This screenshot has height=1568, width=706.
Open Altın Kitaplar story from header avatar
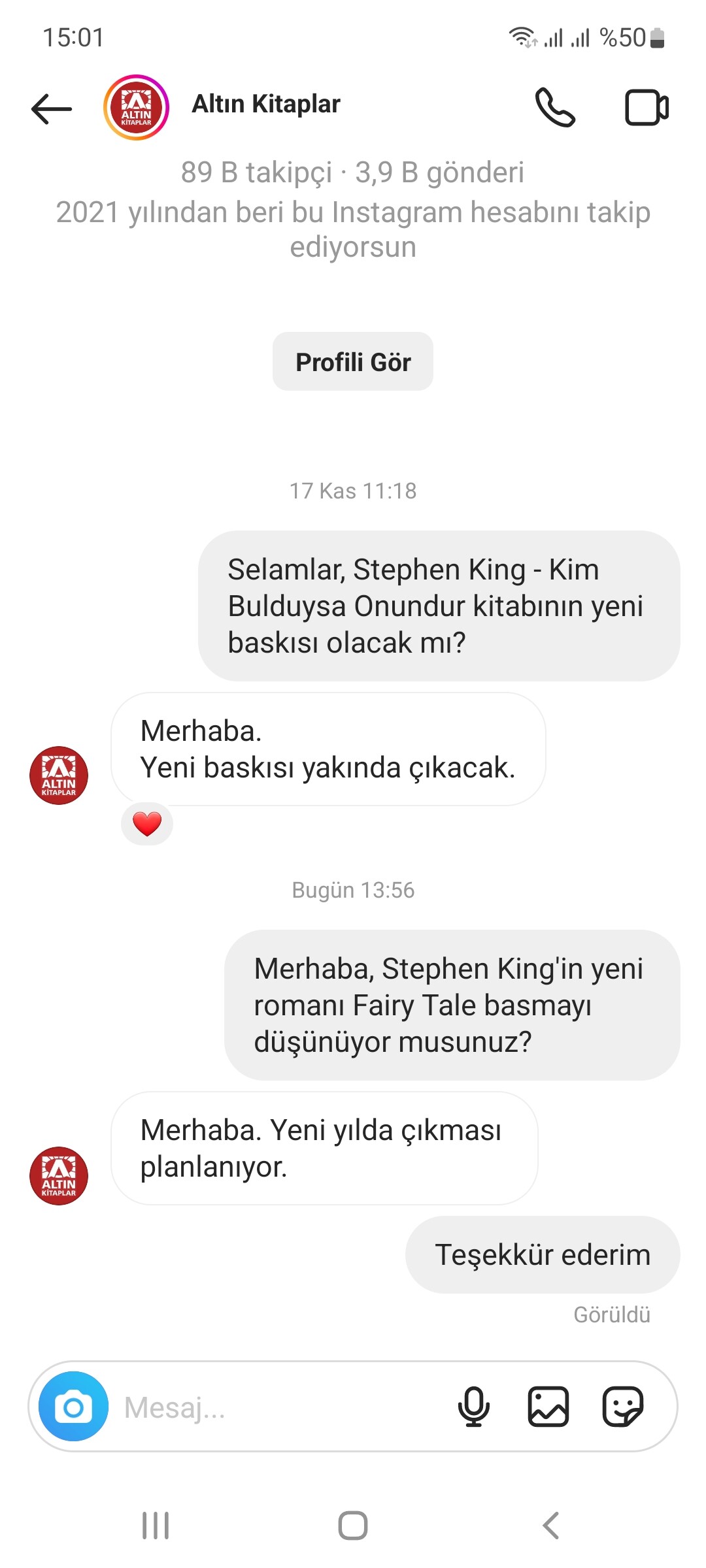click(x=136, y=108)
